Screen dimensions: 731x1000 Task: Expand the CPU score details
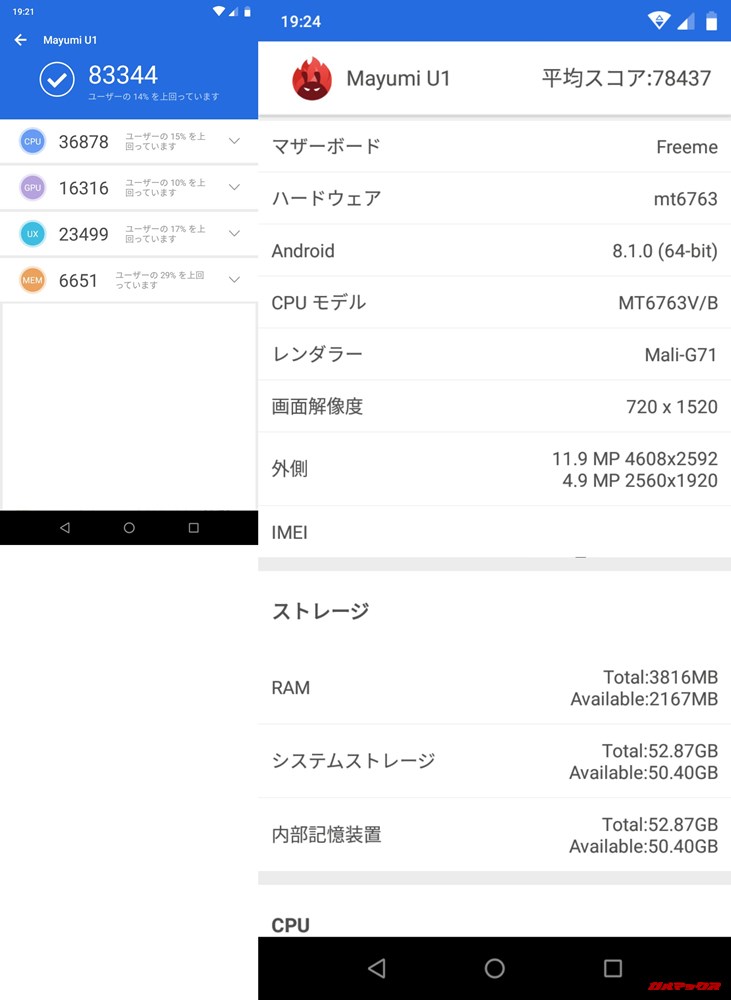coord(234,142)
